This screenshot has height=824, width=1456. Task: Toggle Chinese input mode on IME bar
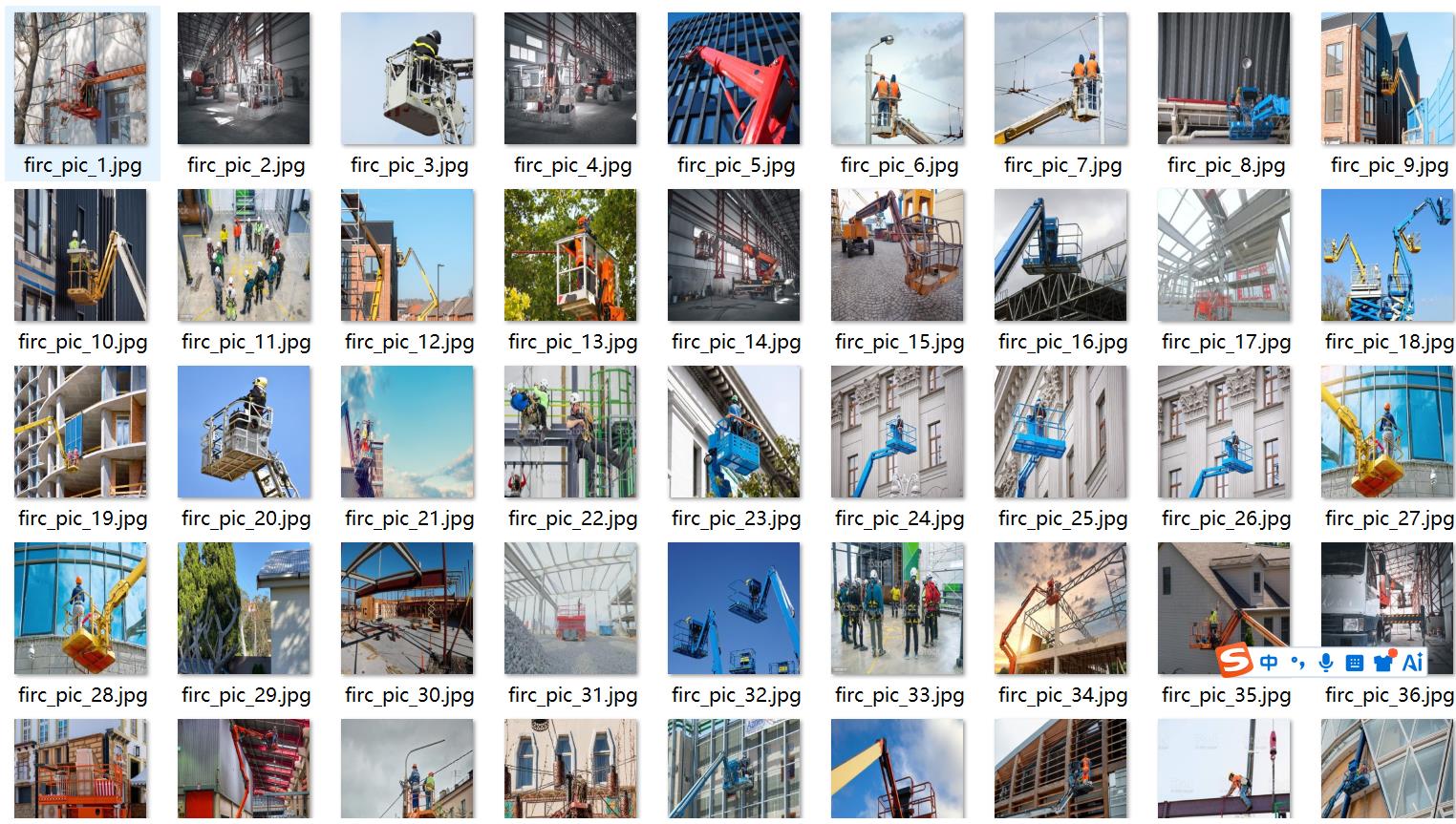click(1269, 662)
